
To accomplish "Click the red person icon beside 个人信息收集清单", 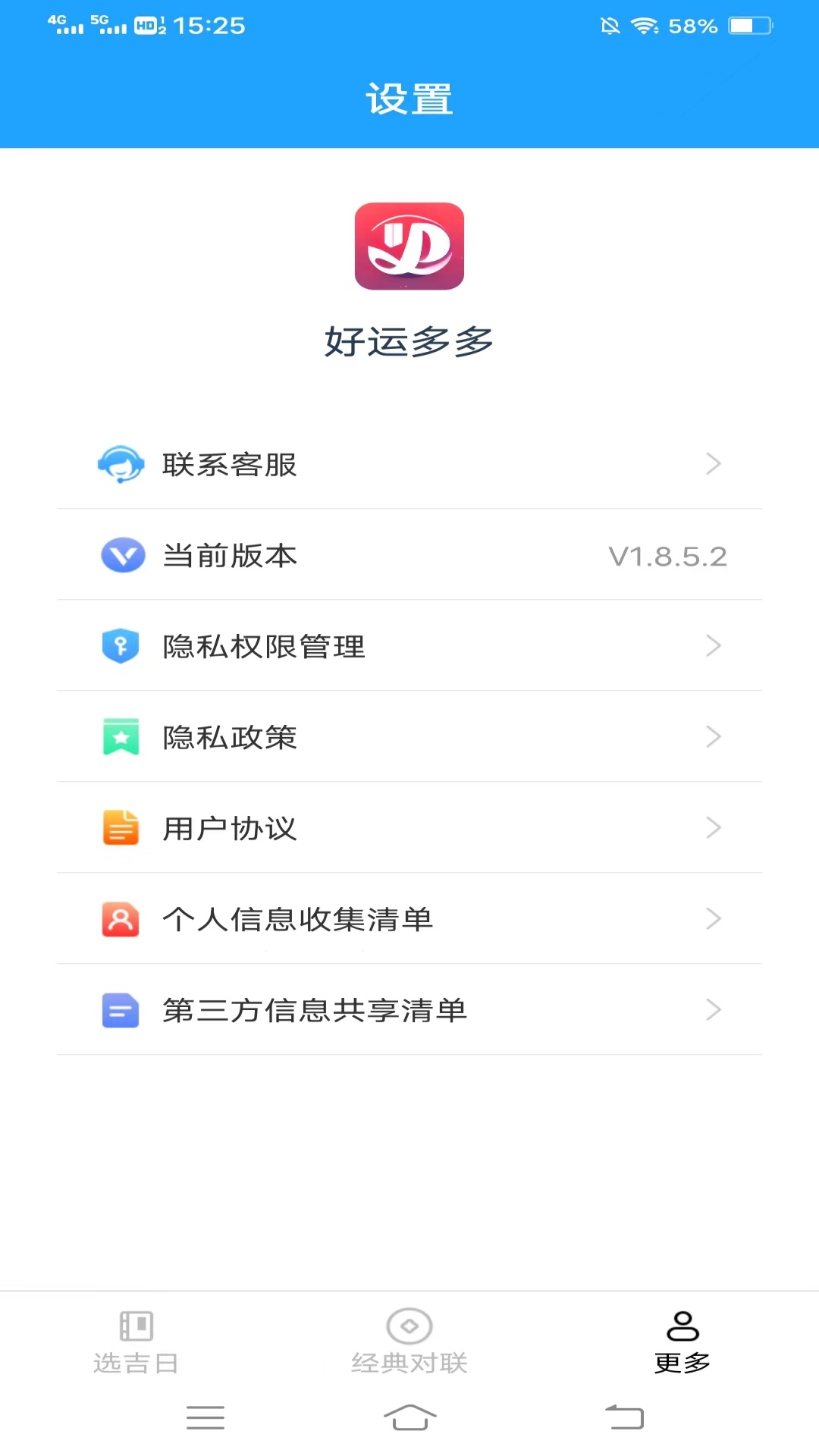I will click(121, 919).
